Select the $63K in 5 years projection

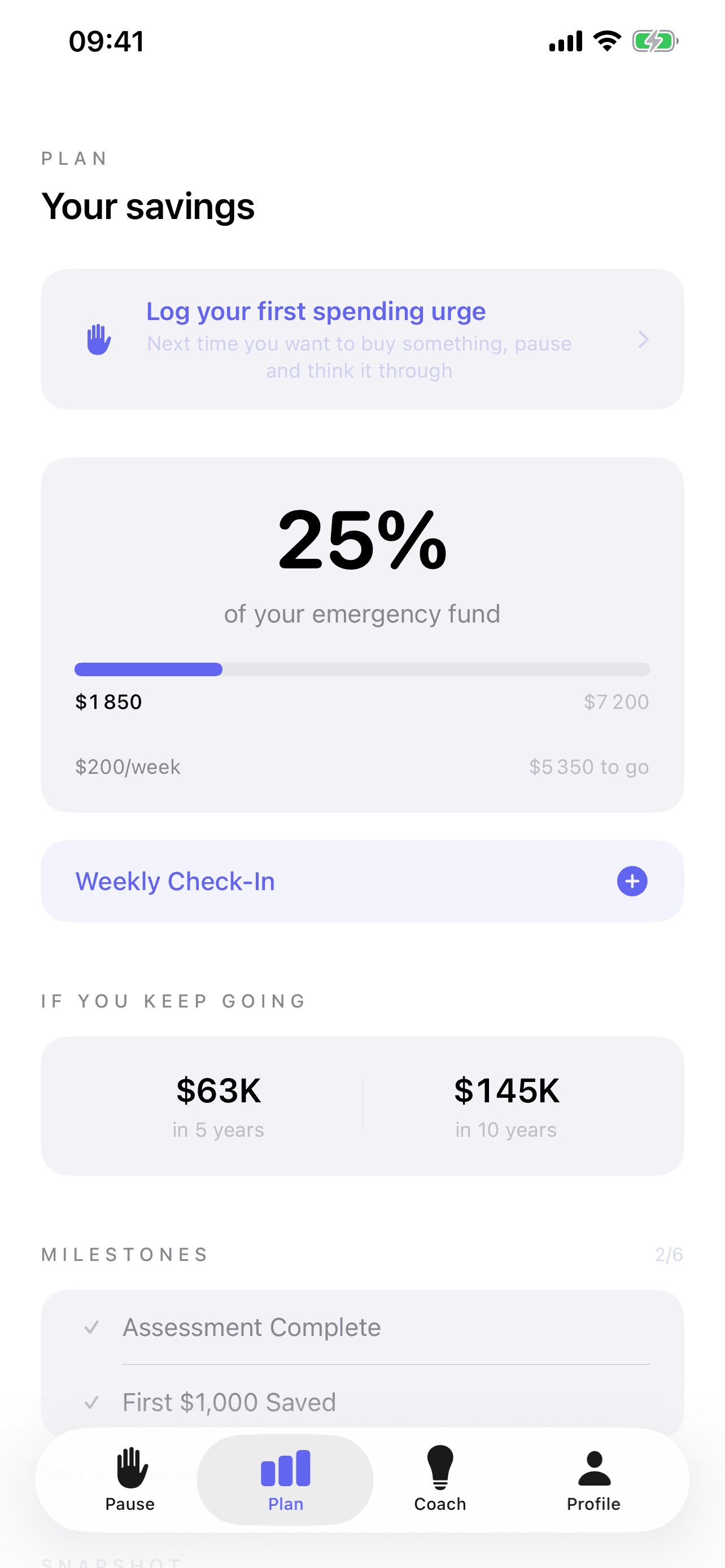click(218, 1105)
